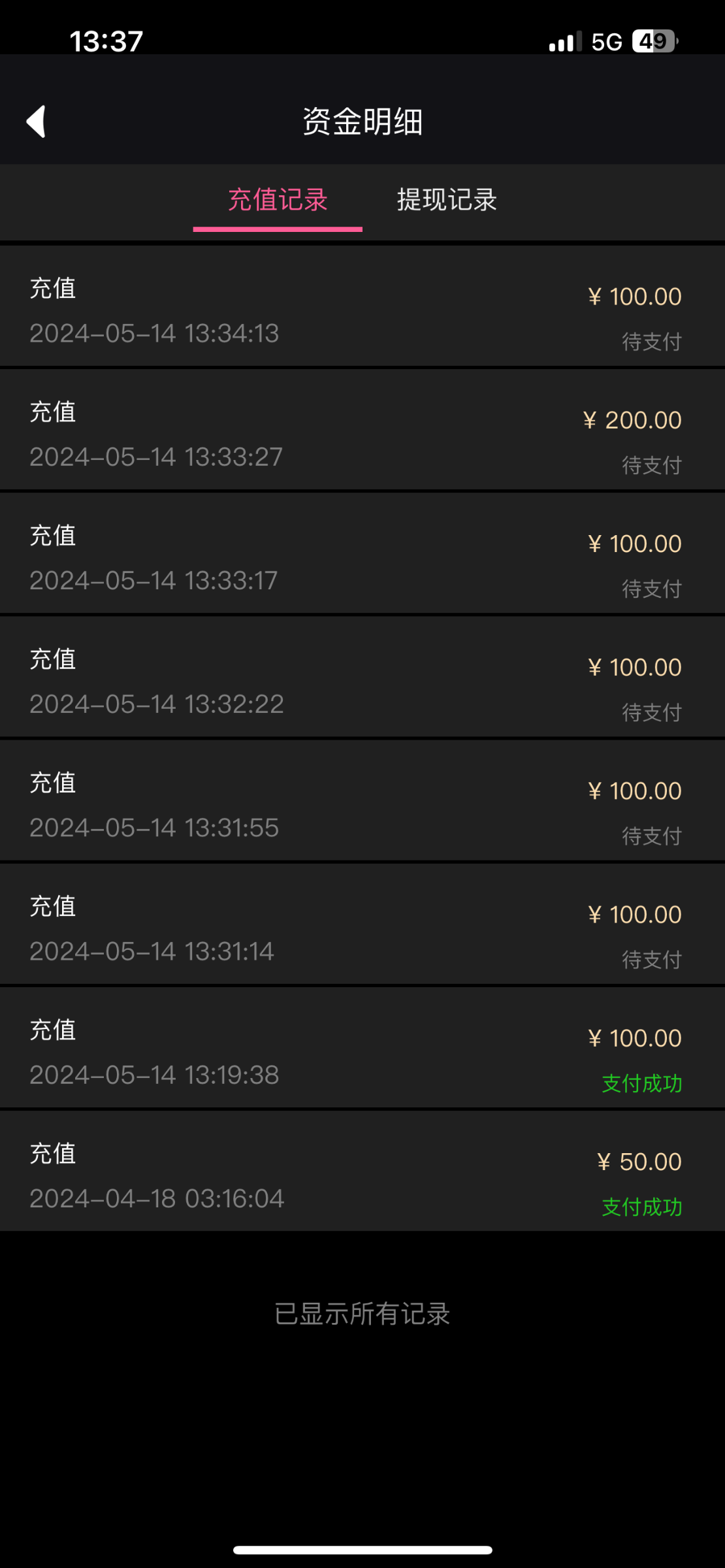Tap the clock showing 13:37
The height and width of the screenshot is (1568, 725).
[105, 41]
